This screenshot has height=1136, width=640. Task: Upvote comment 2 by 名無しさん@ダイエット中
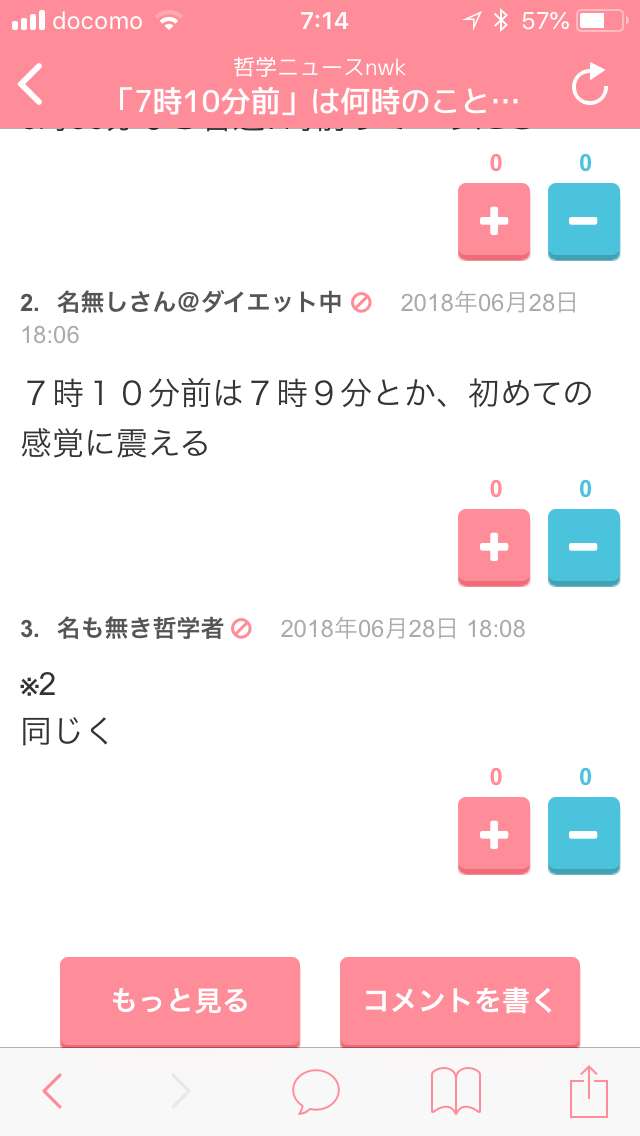[494, 548]
